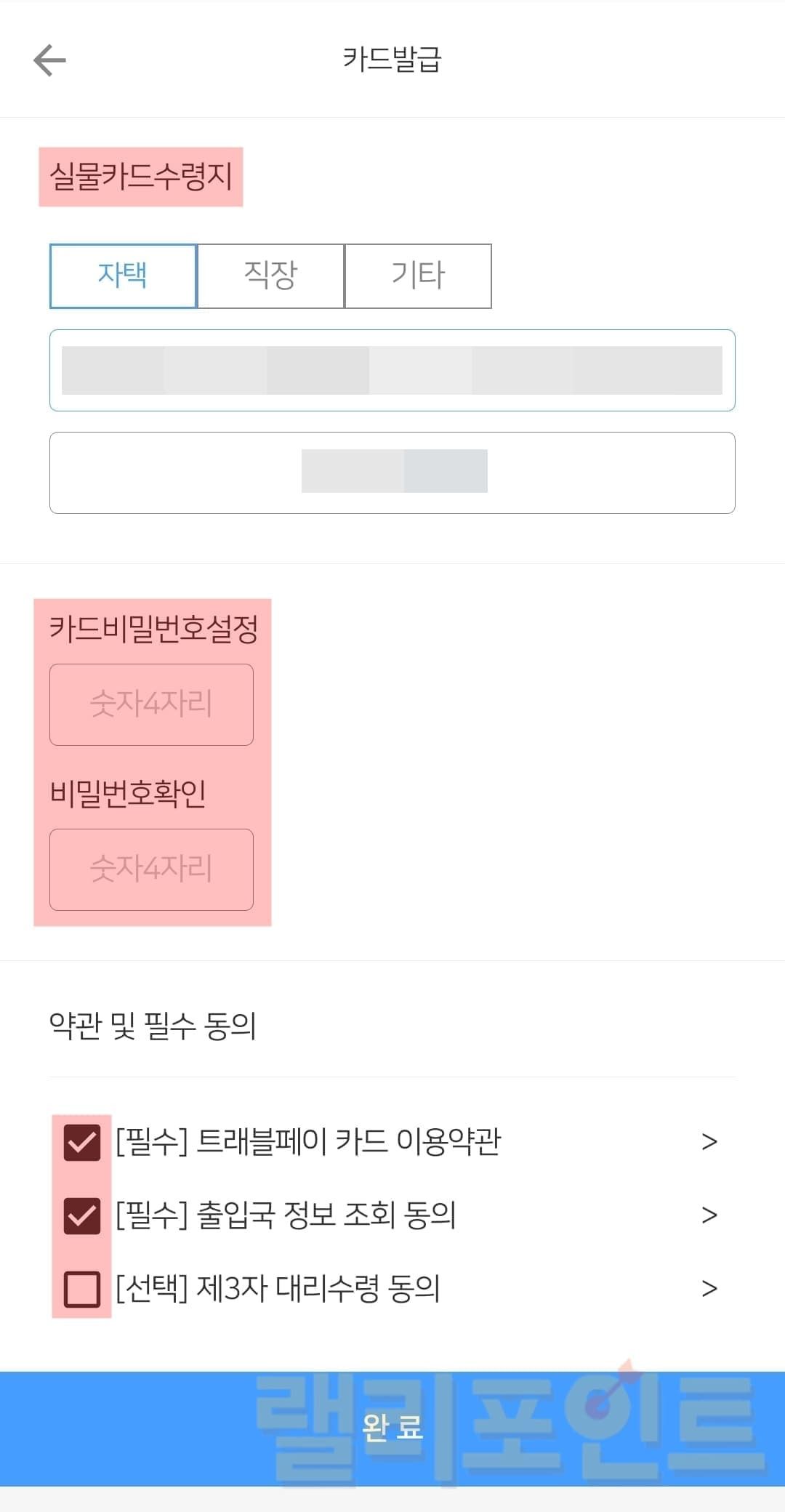This screenshot has width=785, height=1512.
Task: Focus the 비밀번호확인 4-digit field
Action: (x=151, y=869)
